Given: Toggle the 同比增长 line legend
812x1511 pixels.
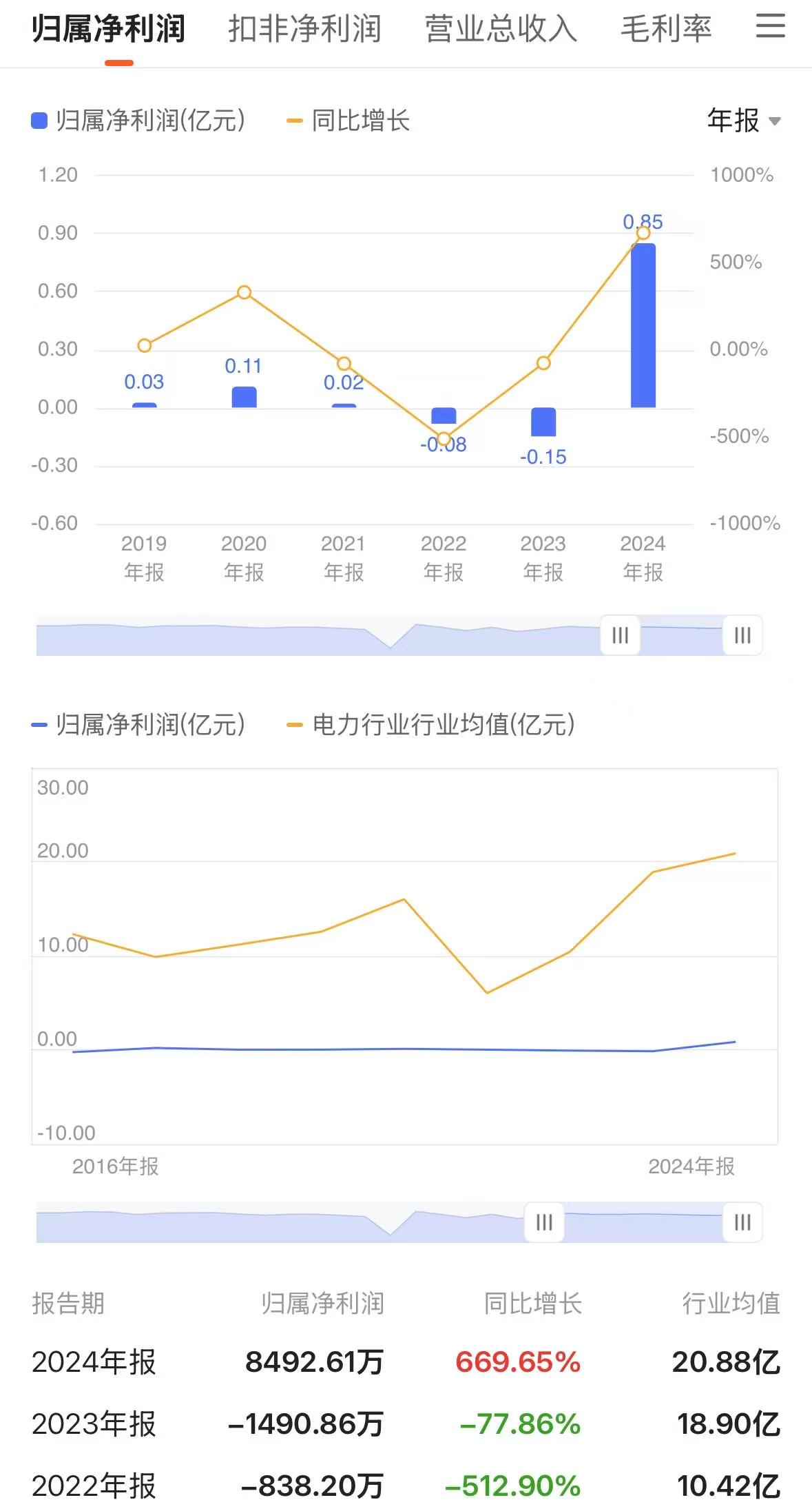Looking at the screenshot, I should pyautogui.click(x=348, y=121).
